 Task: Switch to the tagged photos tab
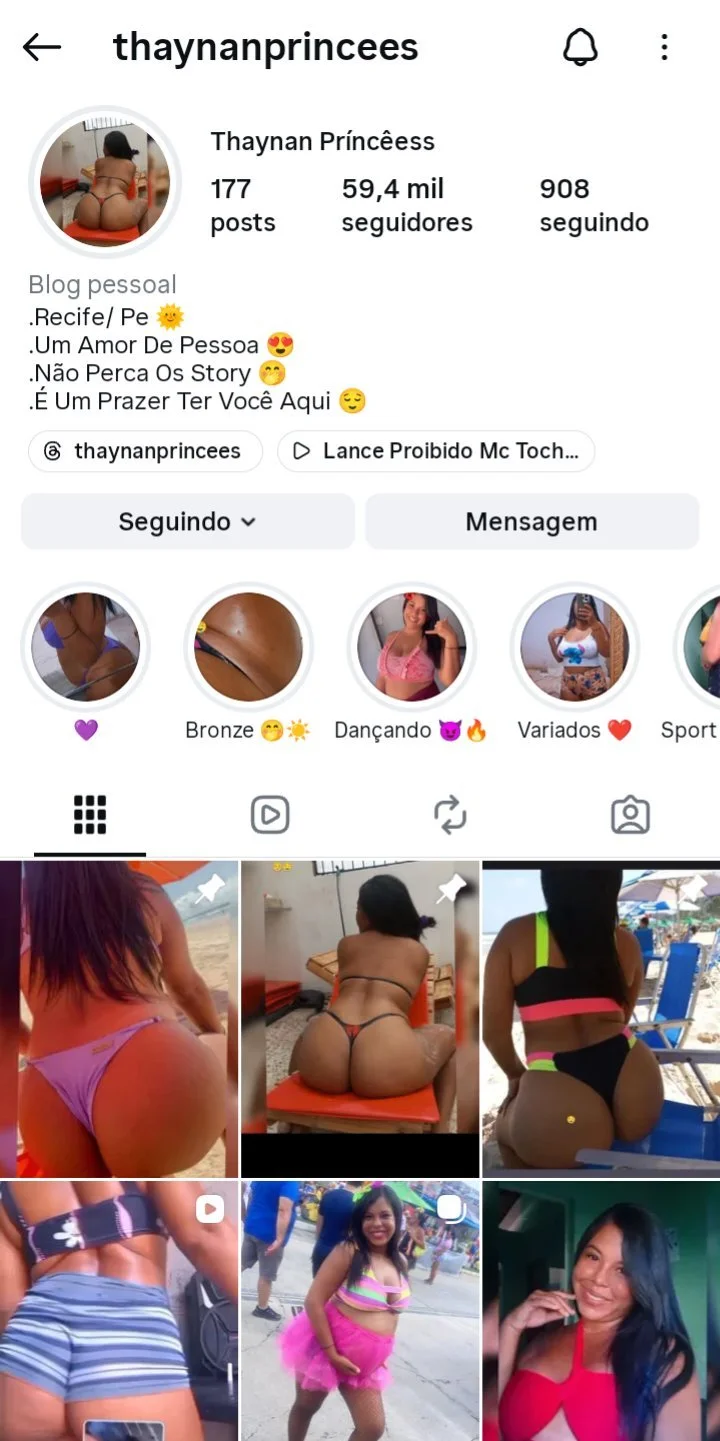[x=630, y=815]
